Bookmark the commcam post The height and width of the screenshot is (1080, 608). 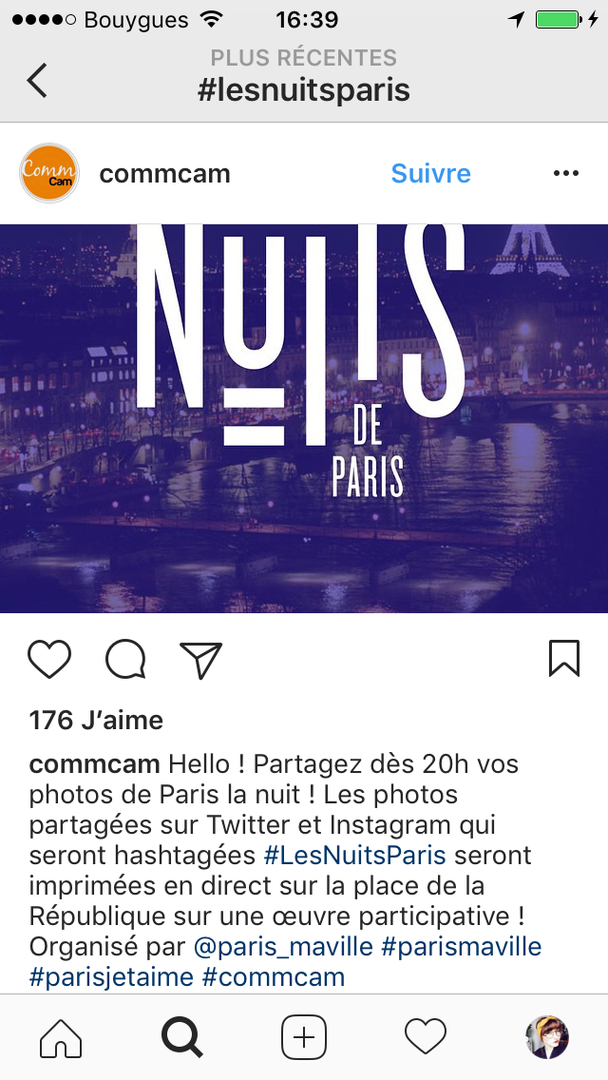(x=564, y=659)
